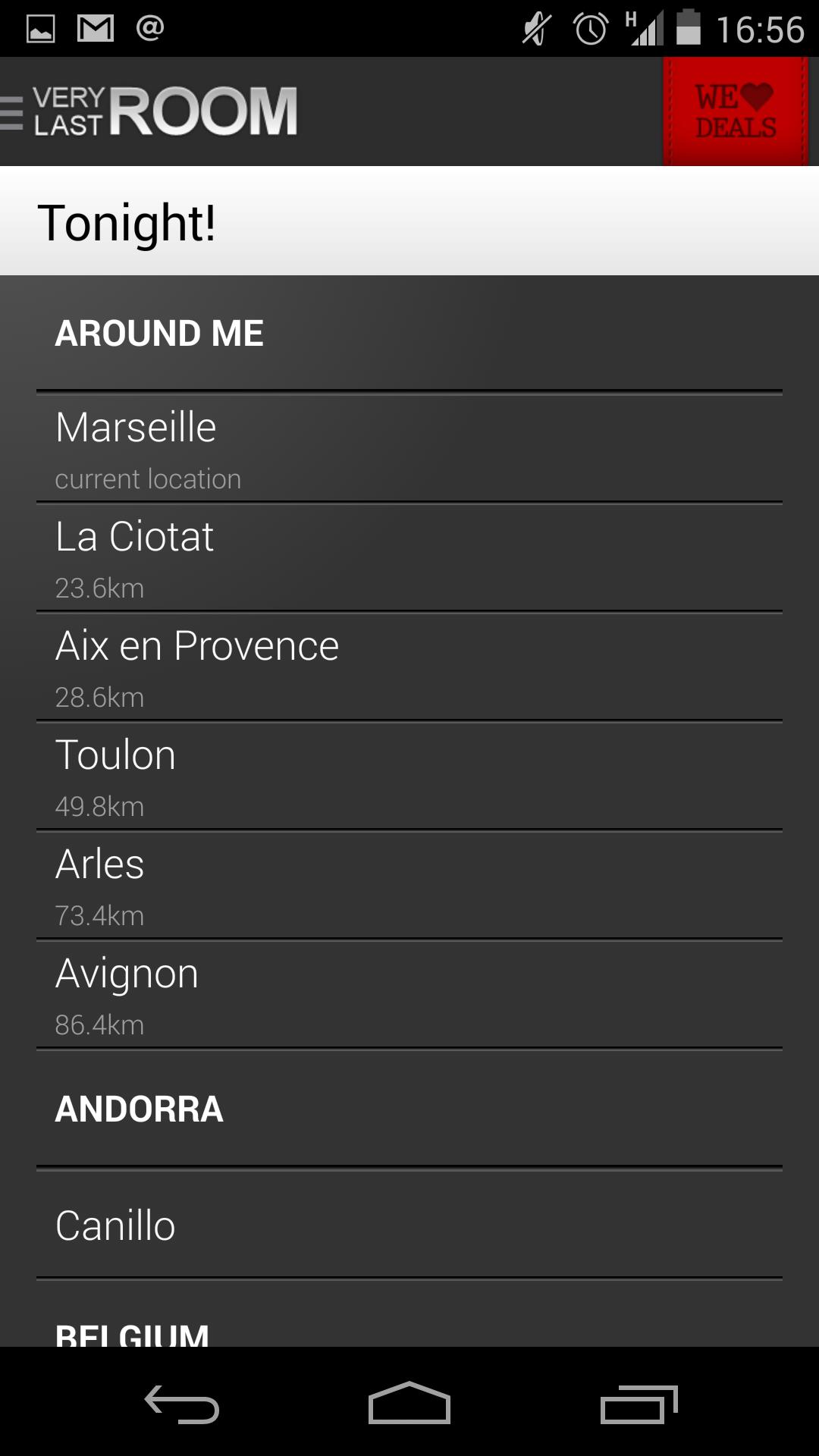Open the We Love Deals button
The image size is (819, 1456).
[735, 111]
